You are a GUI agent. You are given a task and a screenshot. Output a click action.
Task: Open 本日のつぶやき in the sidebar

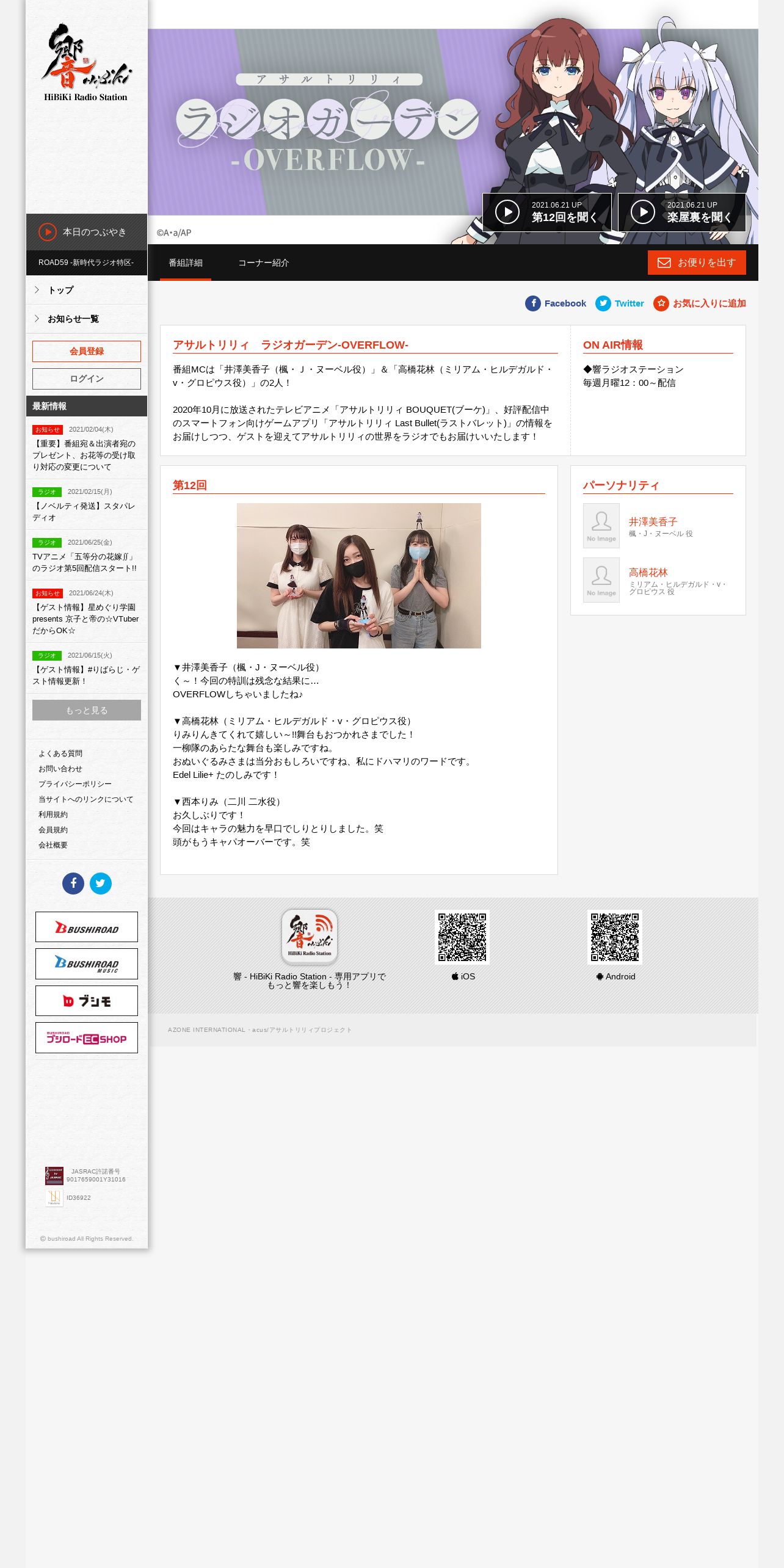click(87, 232)
